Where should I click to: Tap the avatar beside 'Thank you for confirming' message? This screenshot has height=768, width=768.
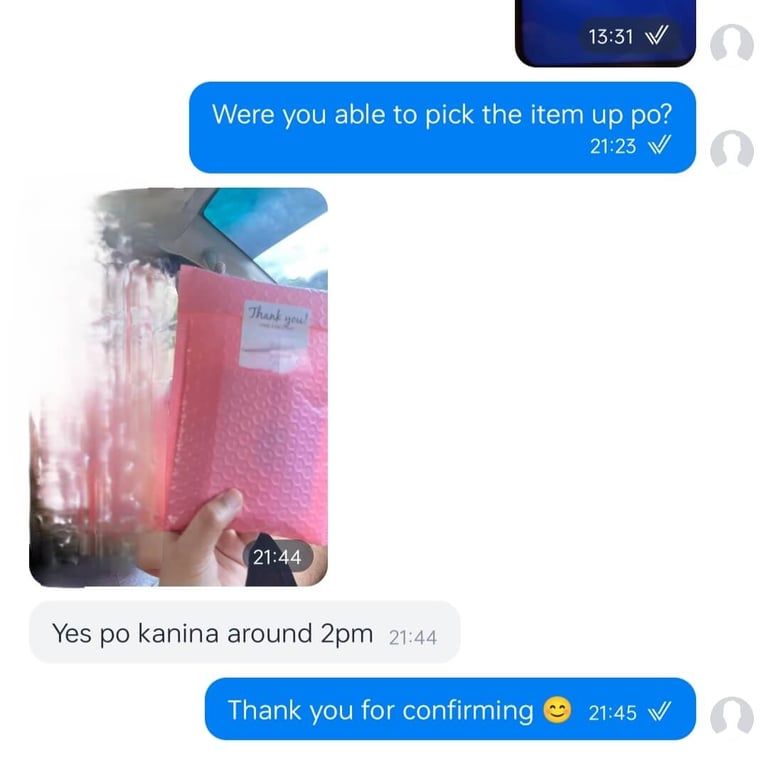(731, 716)
